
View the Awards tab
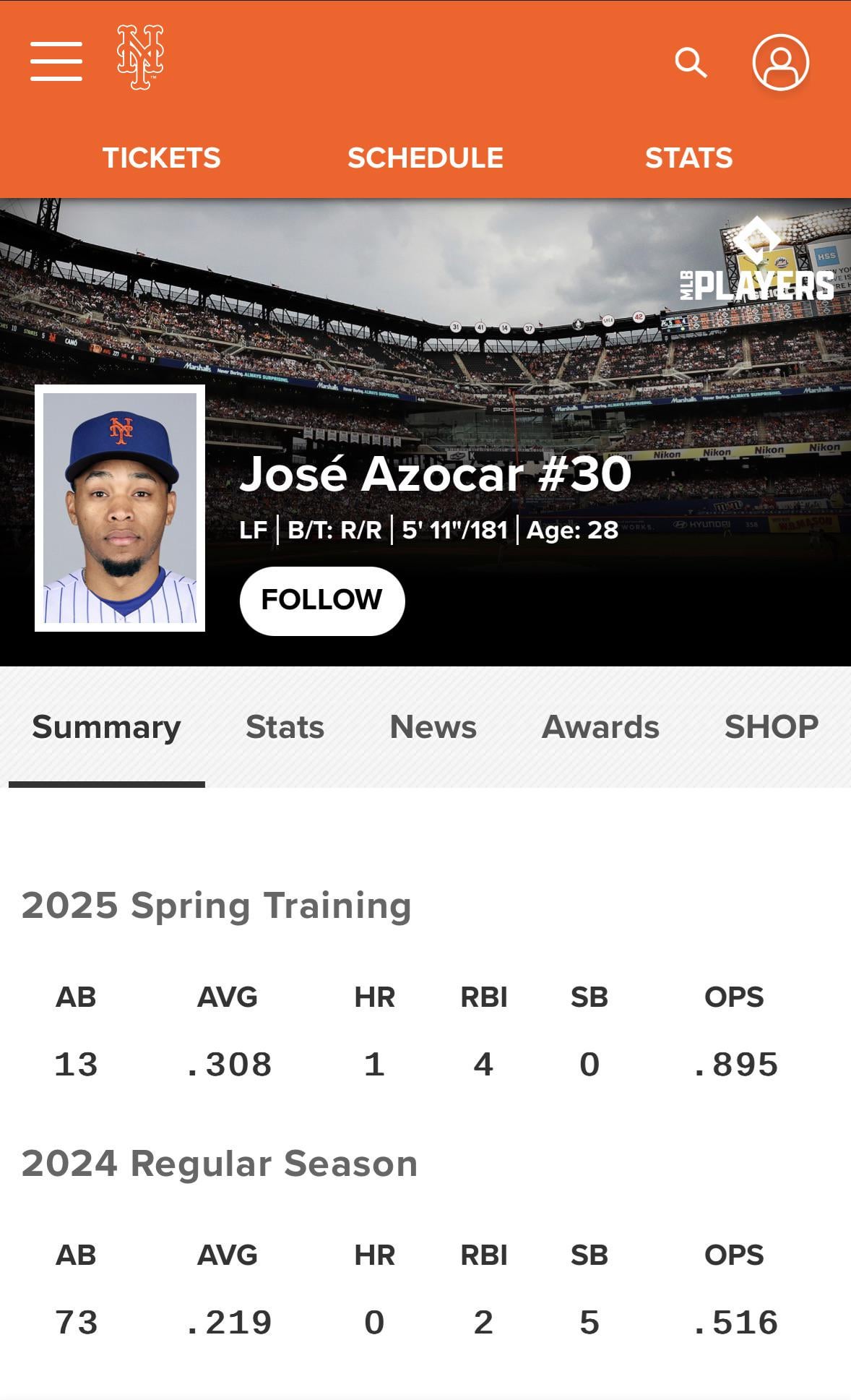pos(600,727)
